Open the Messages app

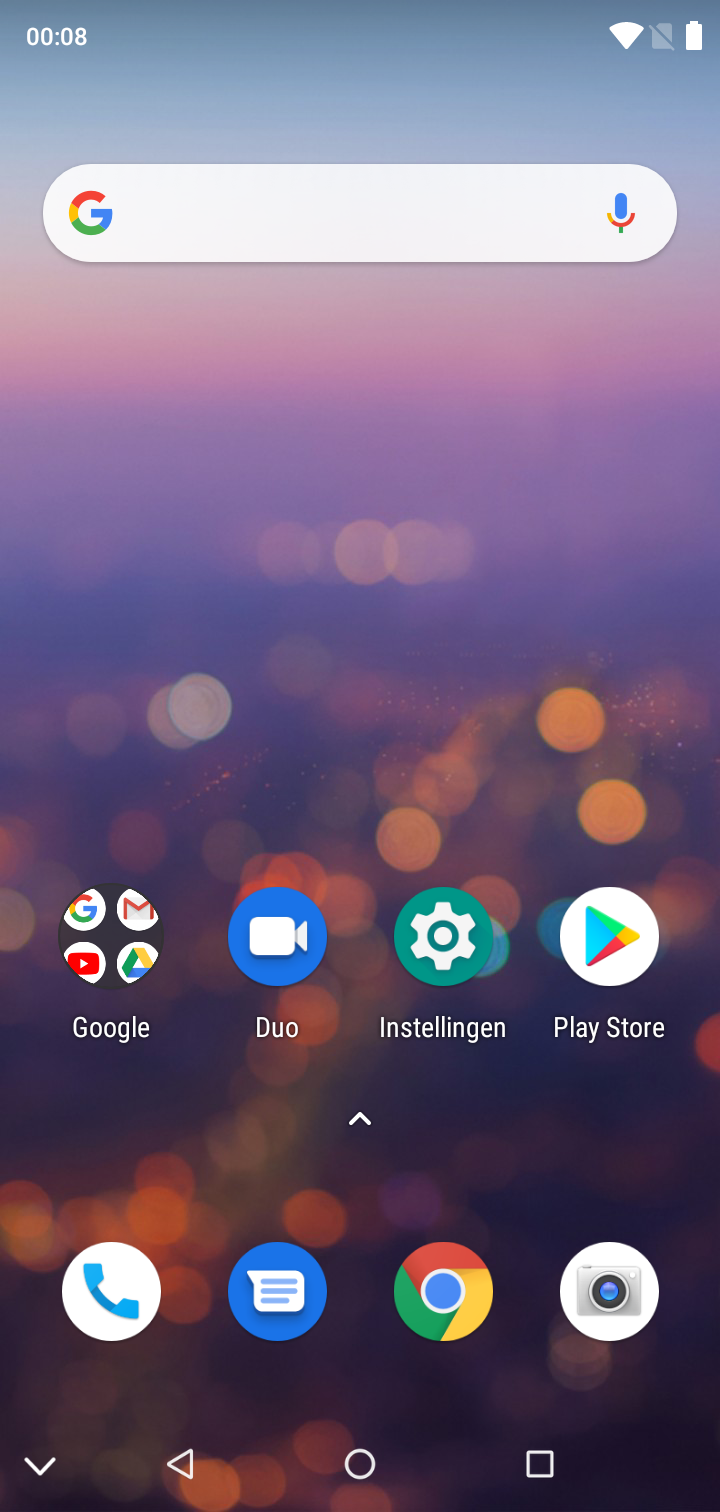tap(277, 1291)
